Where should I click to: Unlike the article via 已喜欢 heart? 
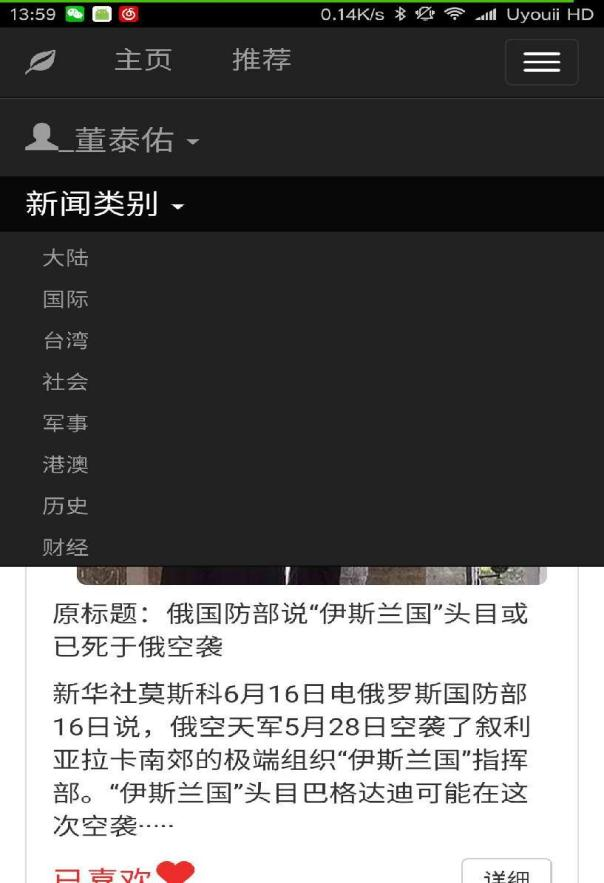pyautogui.click(x=122, y=872)
